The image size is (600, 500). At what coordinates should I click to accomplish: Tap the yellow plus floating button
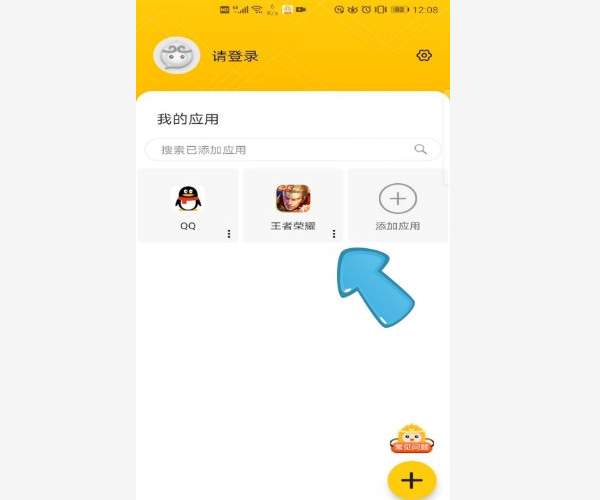412,480
